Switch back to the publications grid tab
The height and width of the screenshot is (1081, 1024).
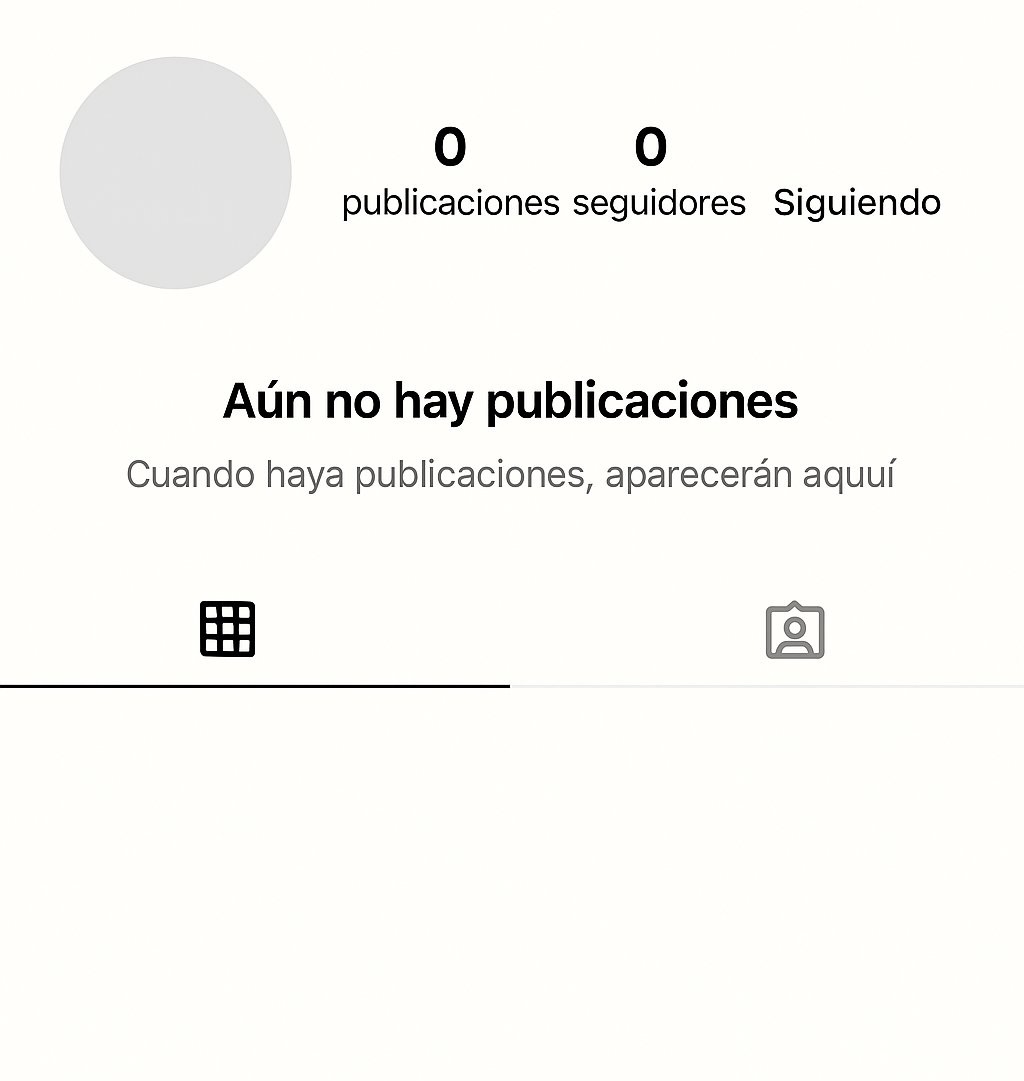(227, 630)
